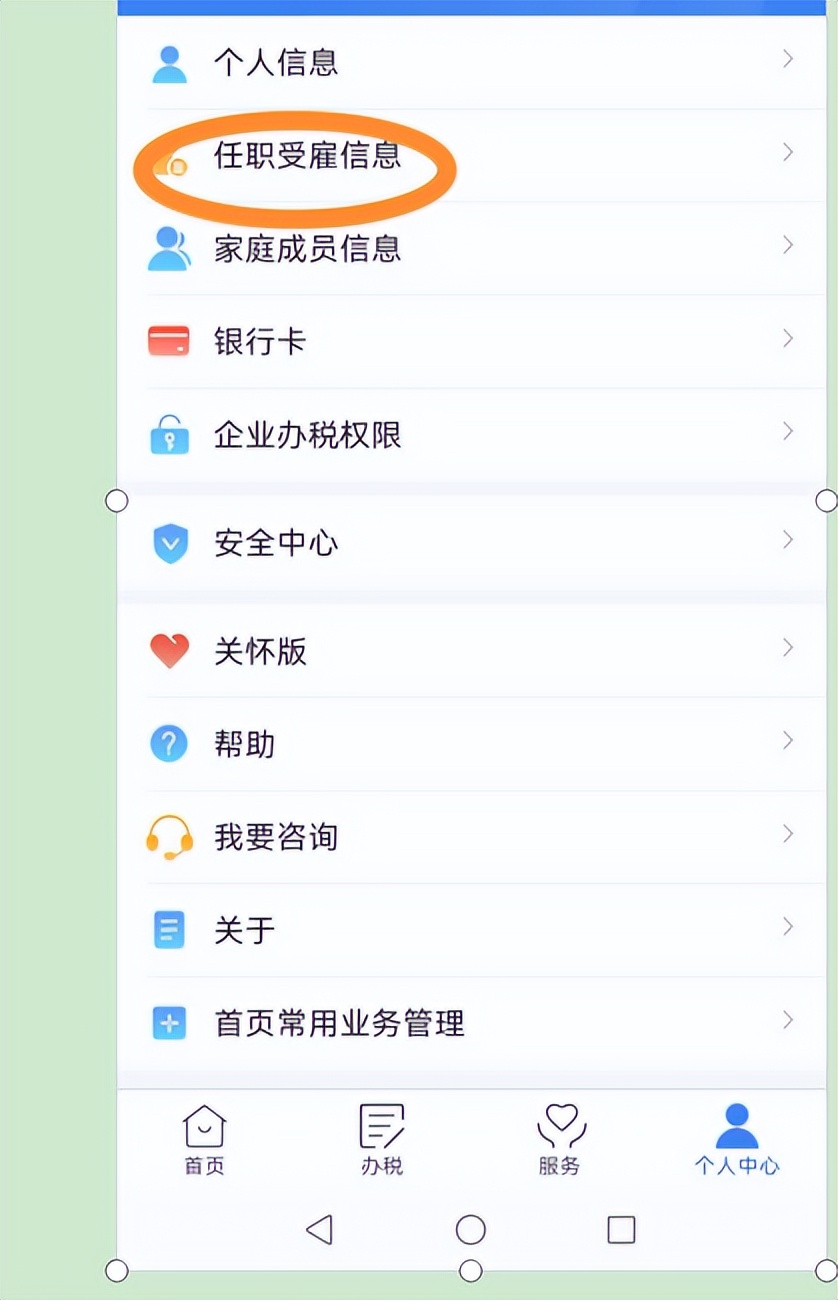Switch to the 首页 tab

click(204, 1140)
